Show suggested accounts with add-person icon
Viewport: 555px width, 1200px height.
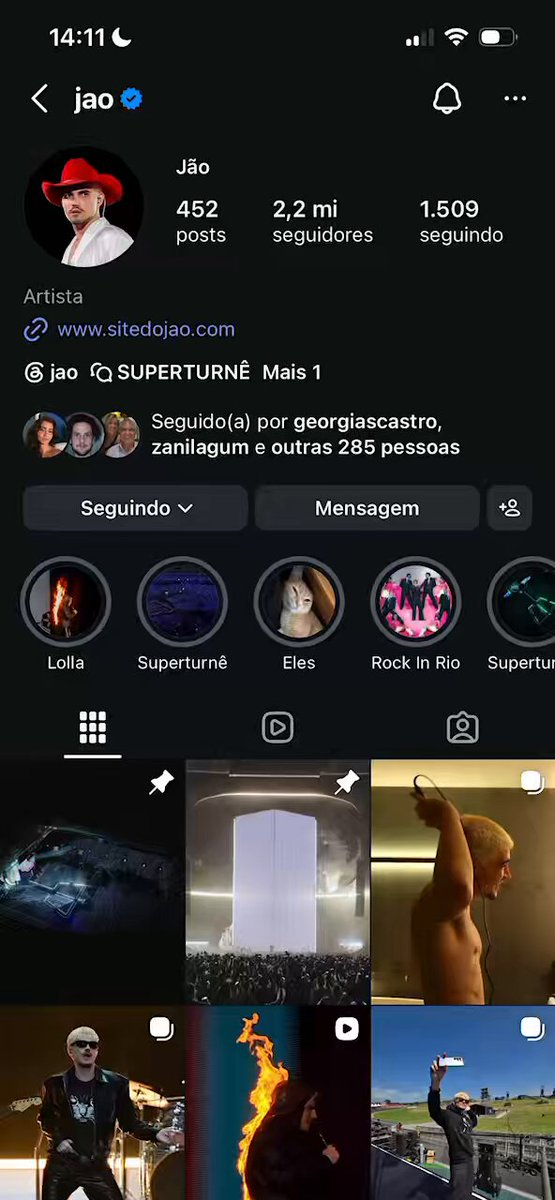pos(509,508)
